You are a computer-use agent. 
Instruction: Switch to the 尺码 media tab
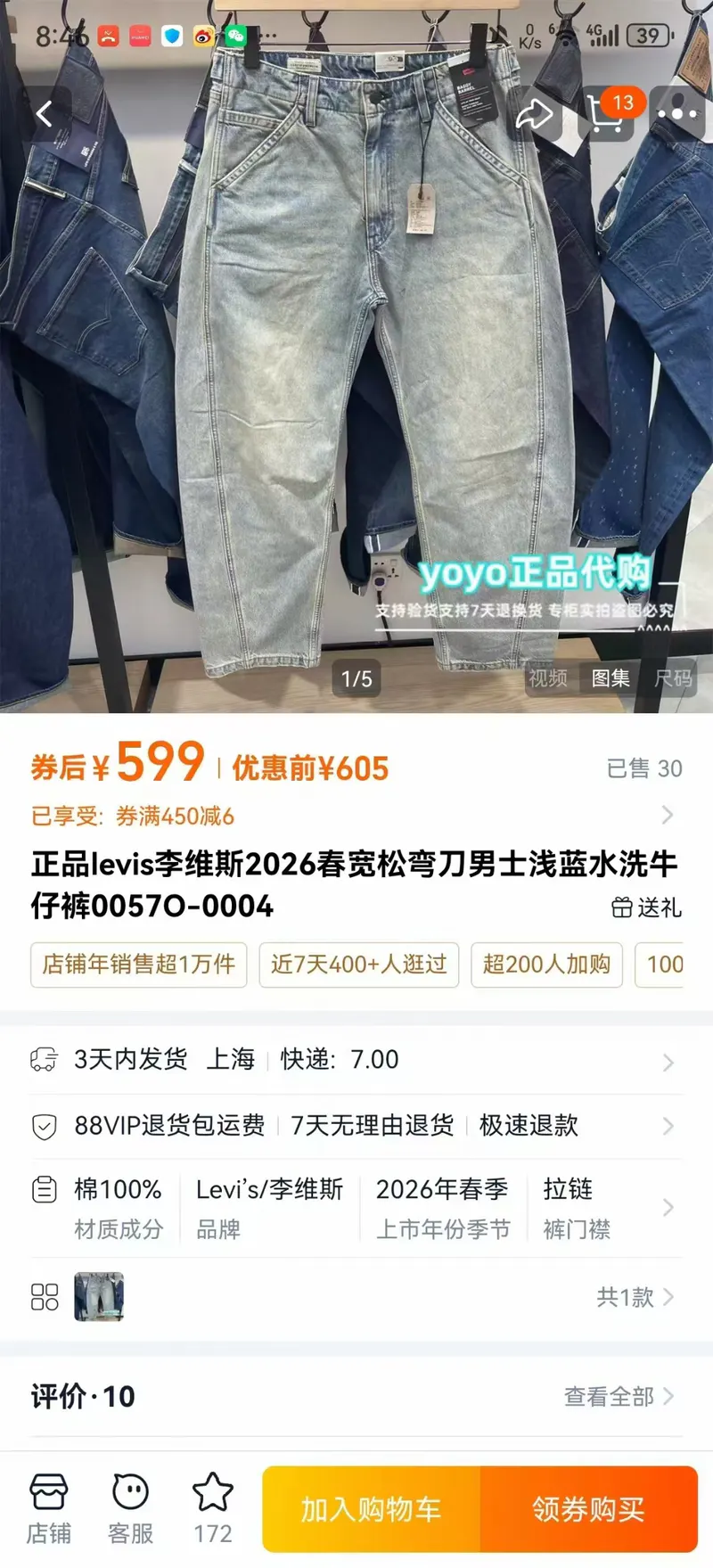[674, 678]
